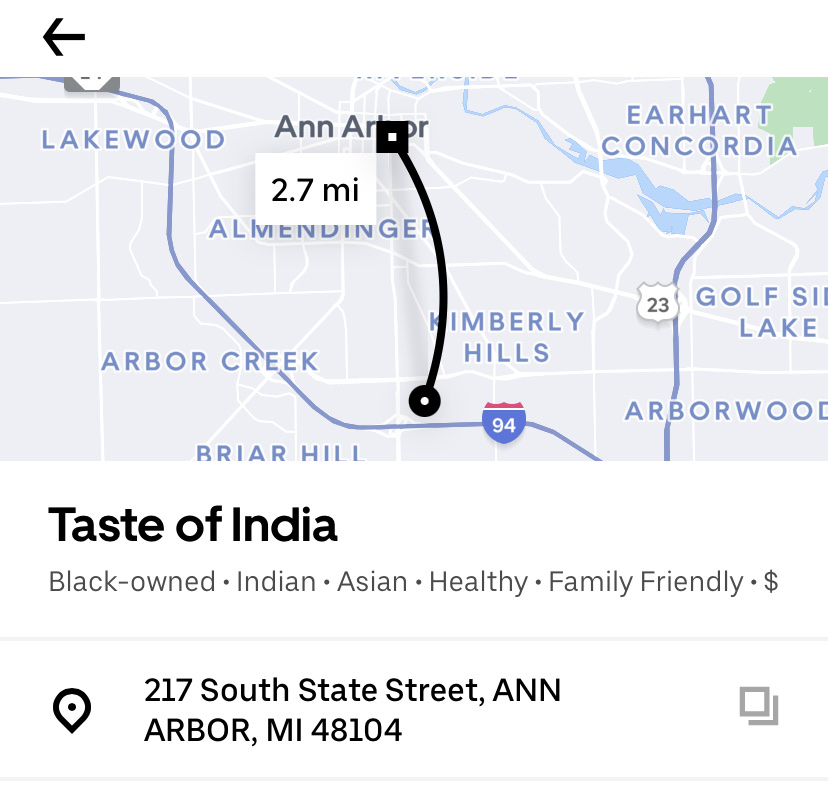The image size is (828, 810).
Task: Go back using the arrow
Action: (x=64, y=38)
